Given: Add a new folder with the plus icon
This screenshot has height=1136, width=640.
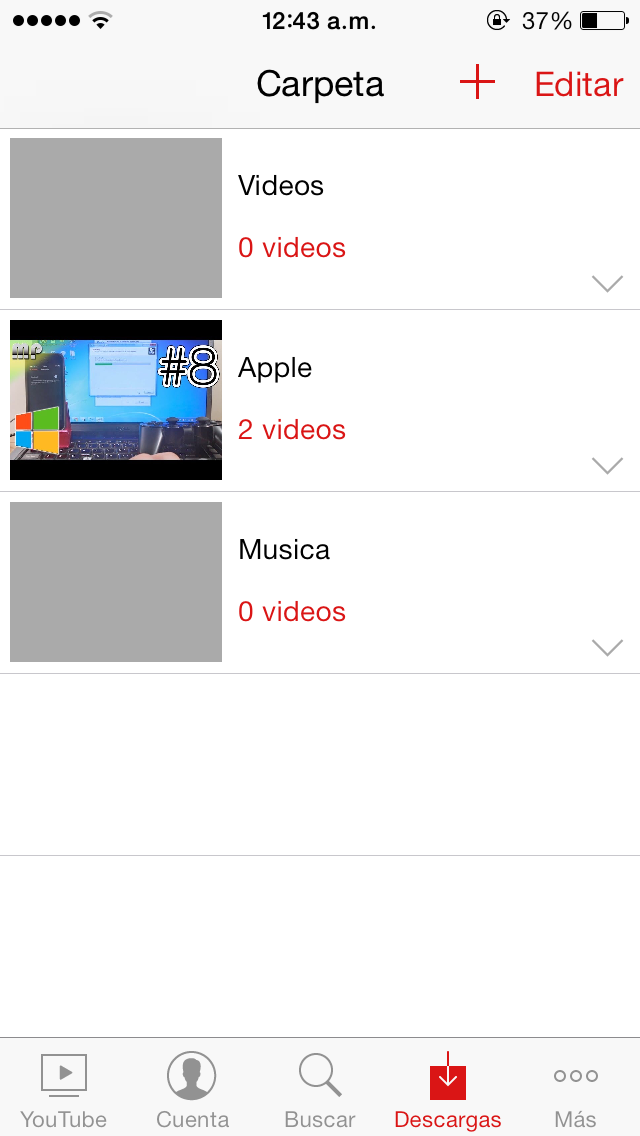Looking at the screenshot, I should [x=478, y=83].
